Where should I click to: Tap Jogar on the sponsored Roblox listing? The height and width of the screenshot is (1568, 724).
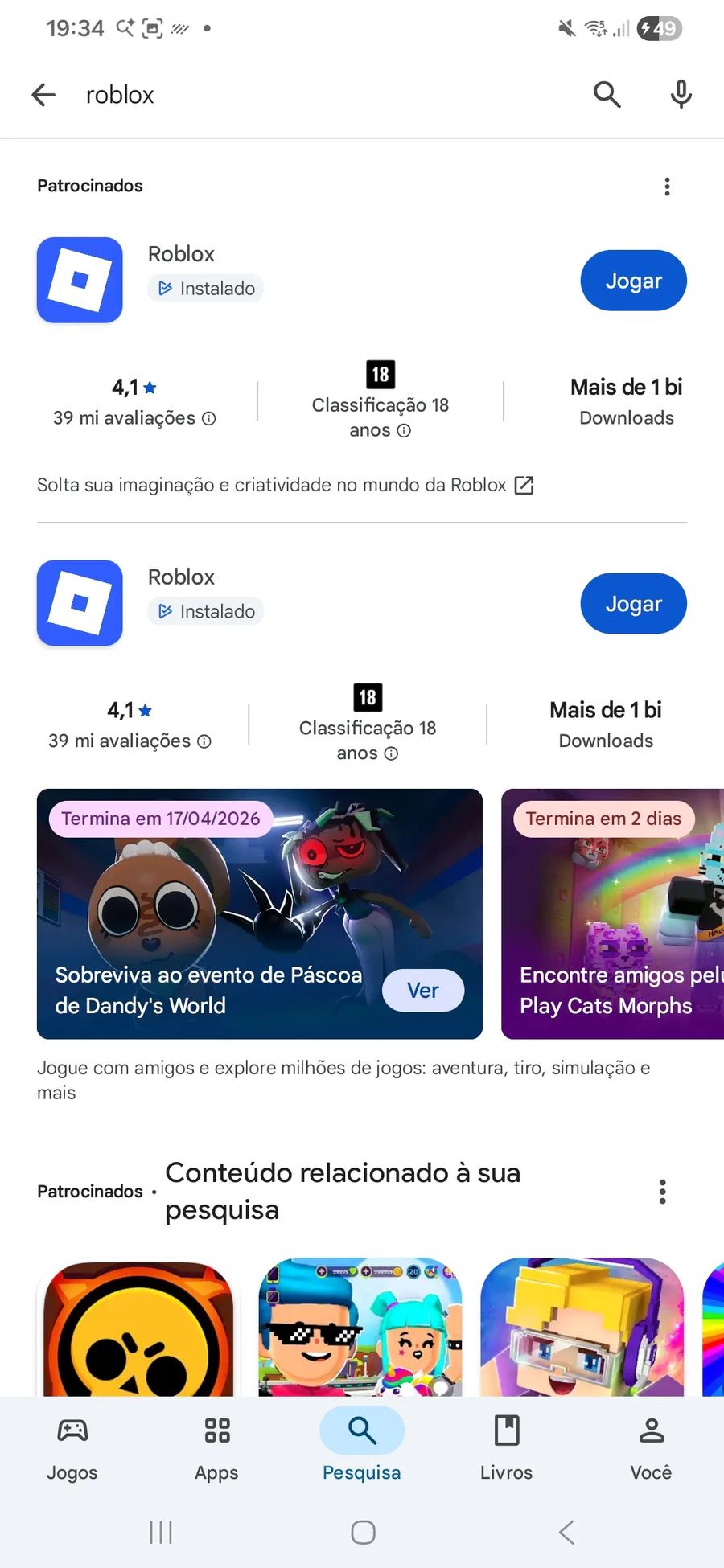[633, 281]
